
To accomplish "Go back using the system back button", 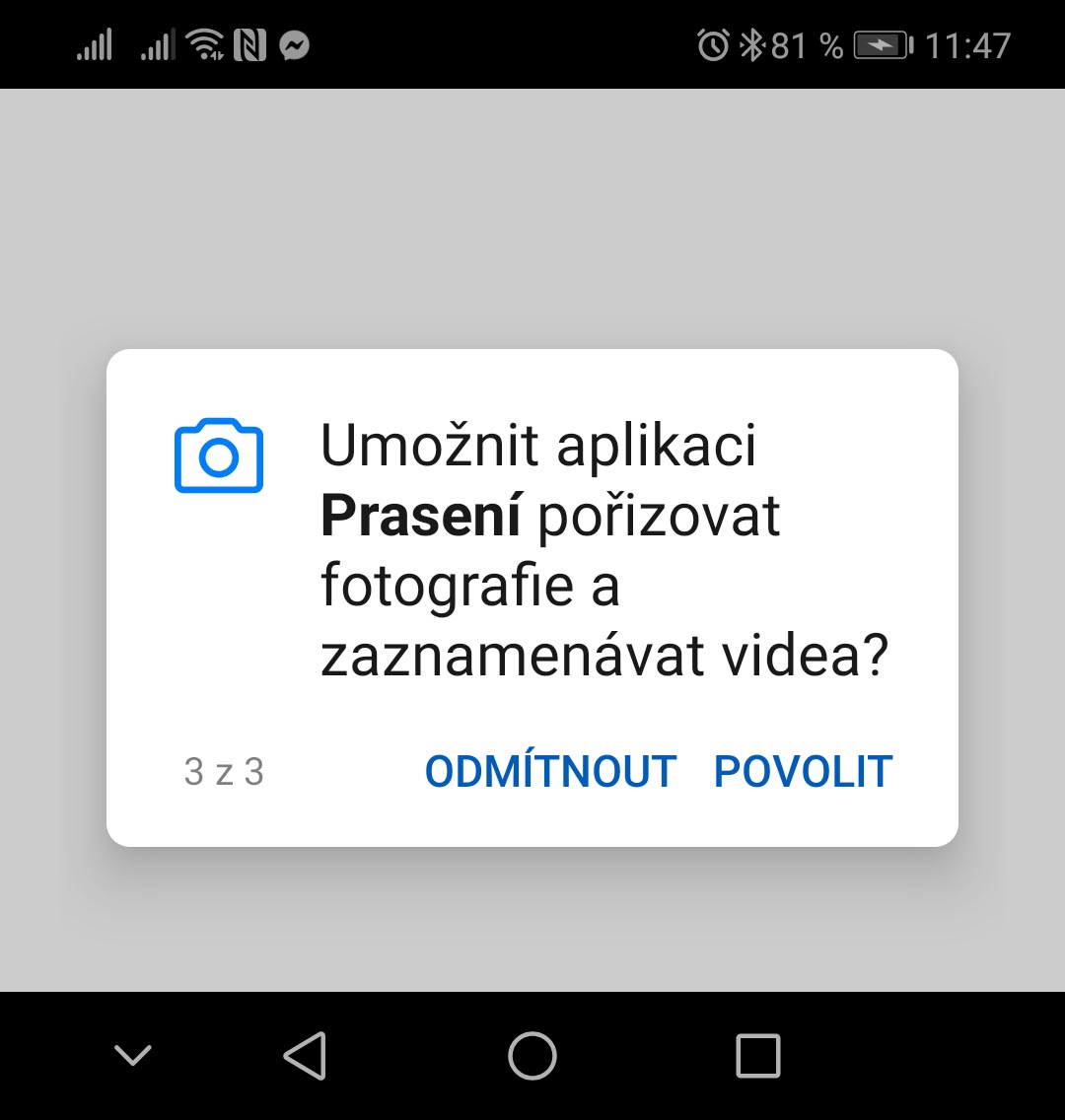I will pyautogui.click(x=305, y=1056).
